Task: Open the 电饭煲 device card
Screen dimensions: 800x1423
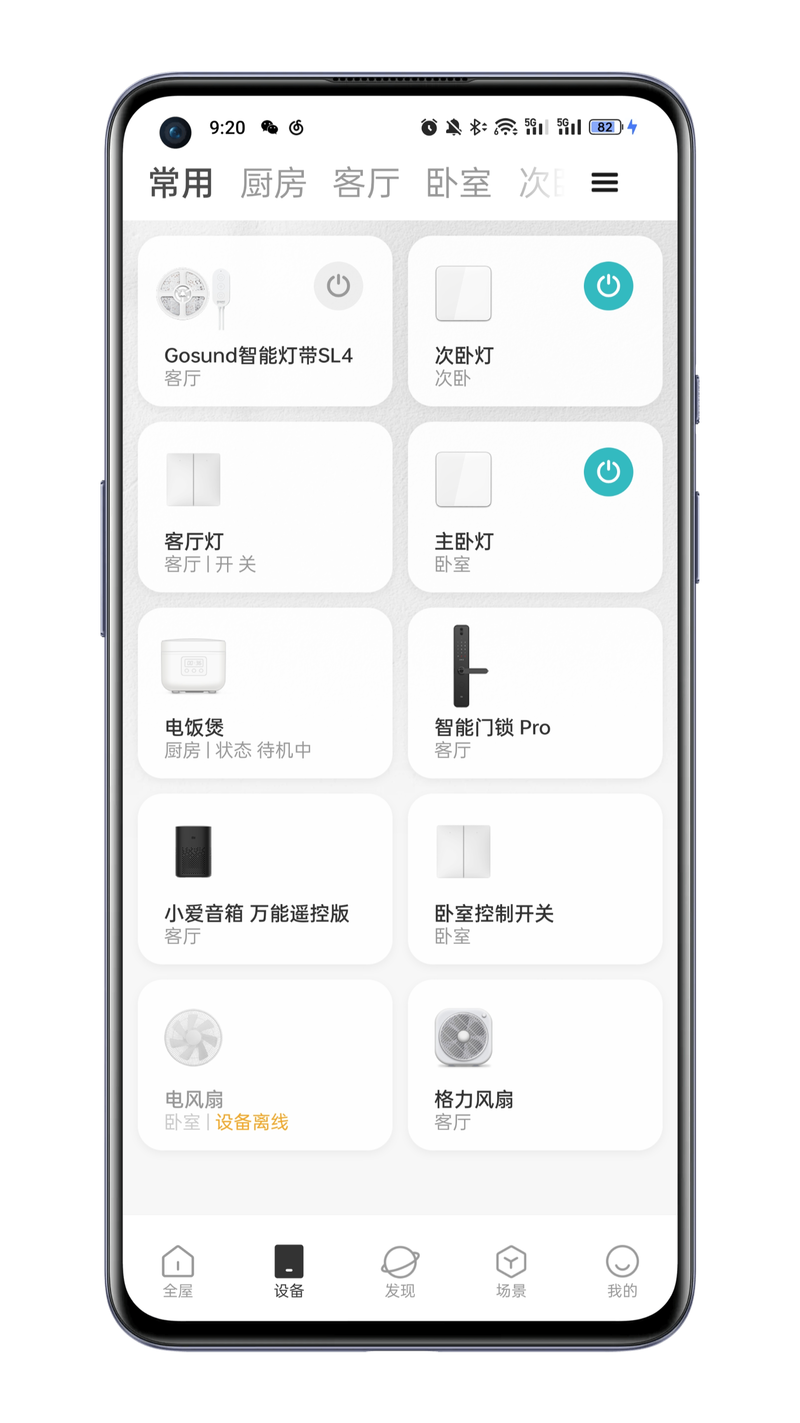Action: (x=264, y=693)
